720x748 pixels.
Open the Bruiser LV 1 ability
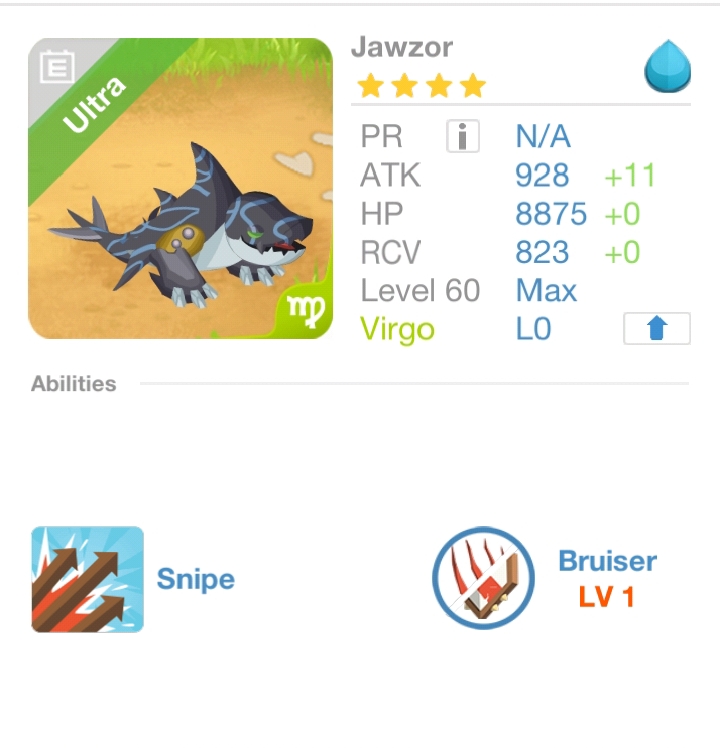[x=483, y=578]
